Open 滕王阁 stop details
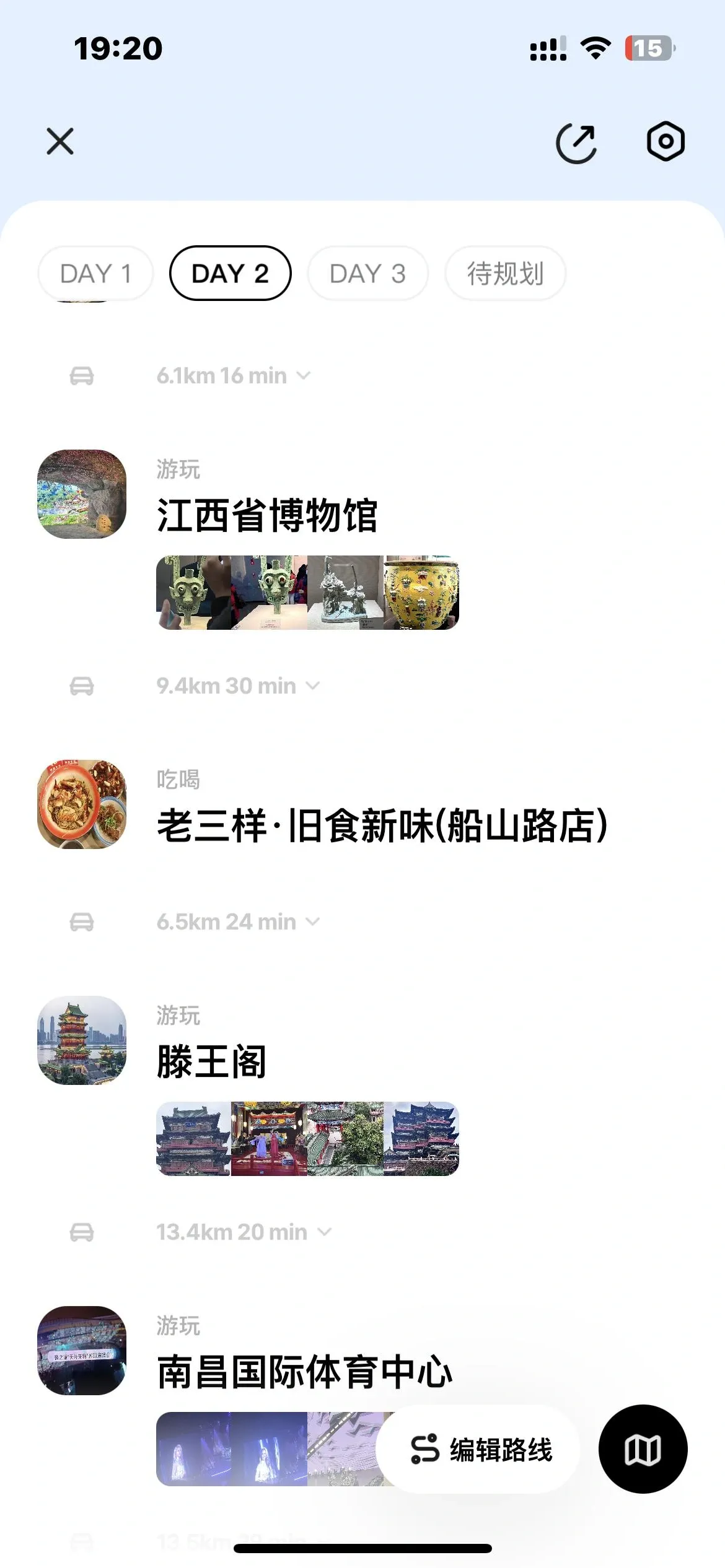The image size is (725, 1568). coord(211,1061)
